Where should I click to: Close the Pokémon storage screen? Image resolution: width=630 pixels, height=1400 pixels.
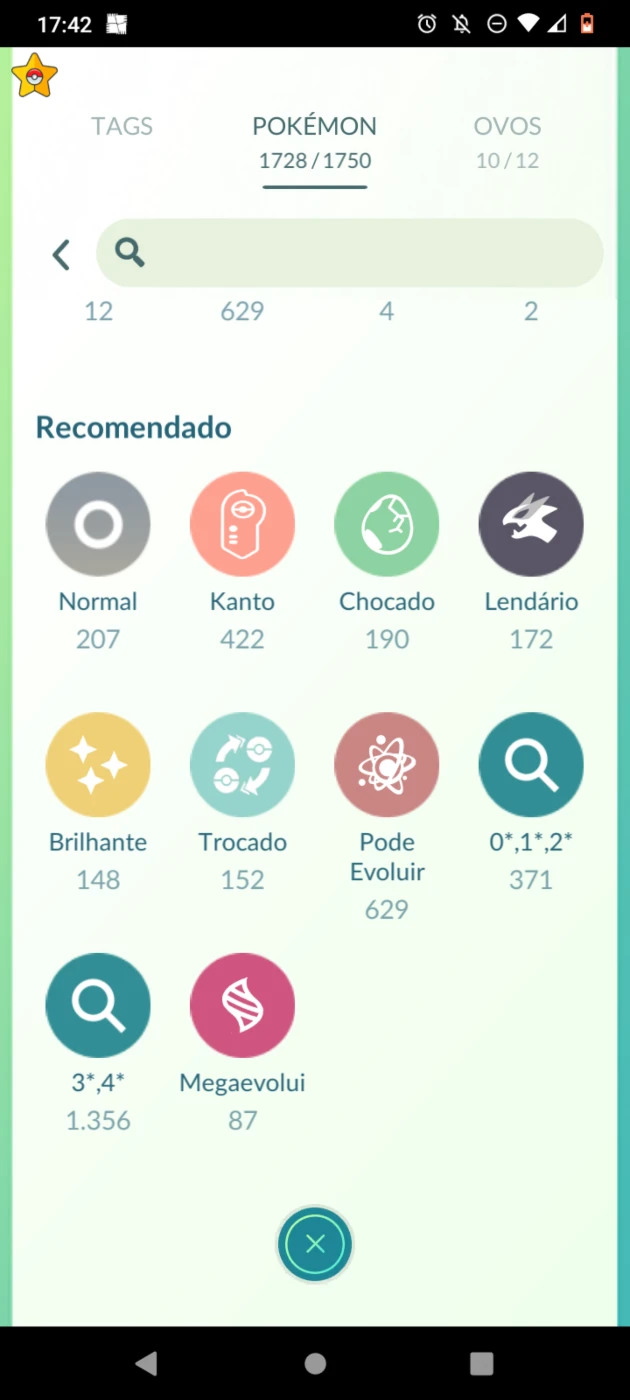pos(315,1244)
